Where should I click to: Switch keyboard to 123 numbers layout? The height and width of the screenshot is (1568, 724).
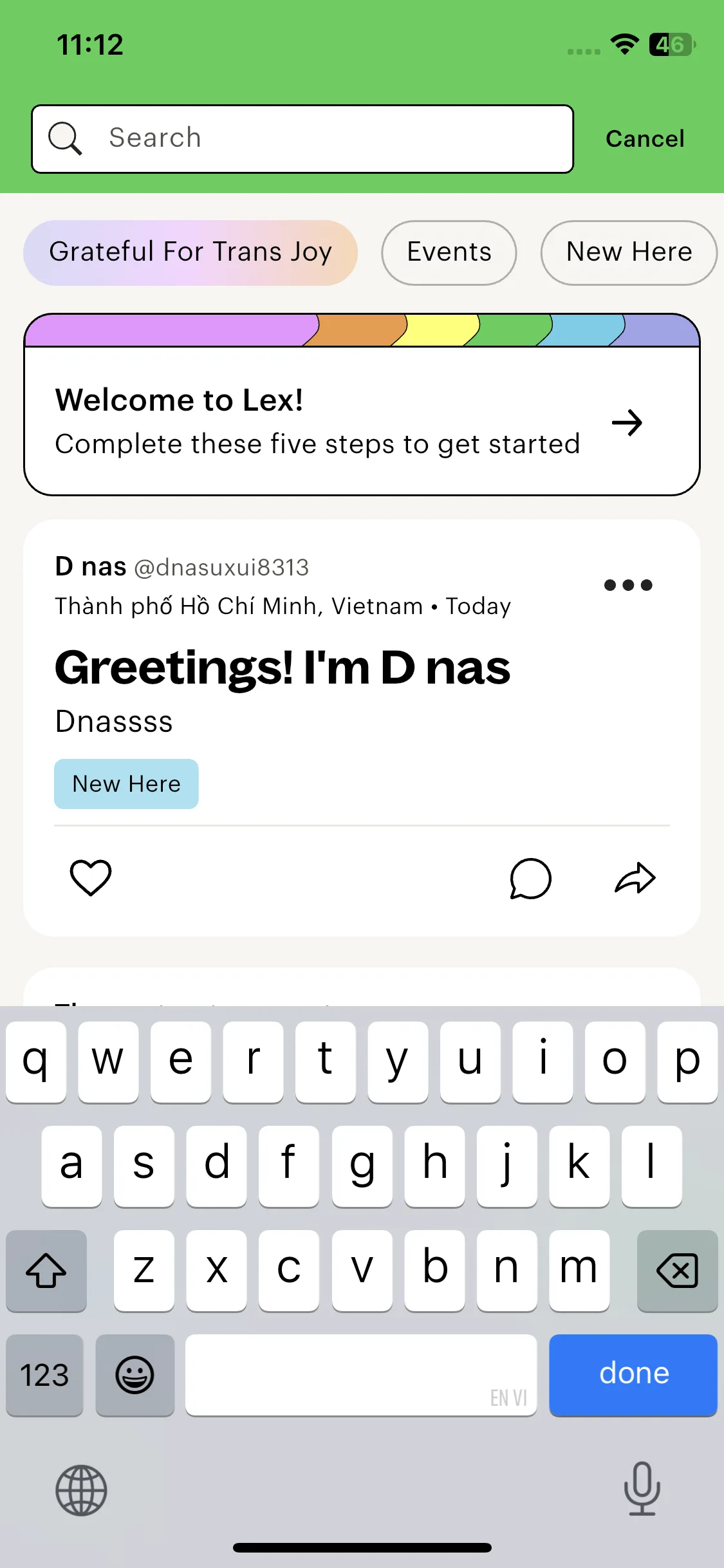[x=44, y=1375]
